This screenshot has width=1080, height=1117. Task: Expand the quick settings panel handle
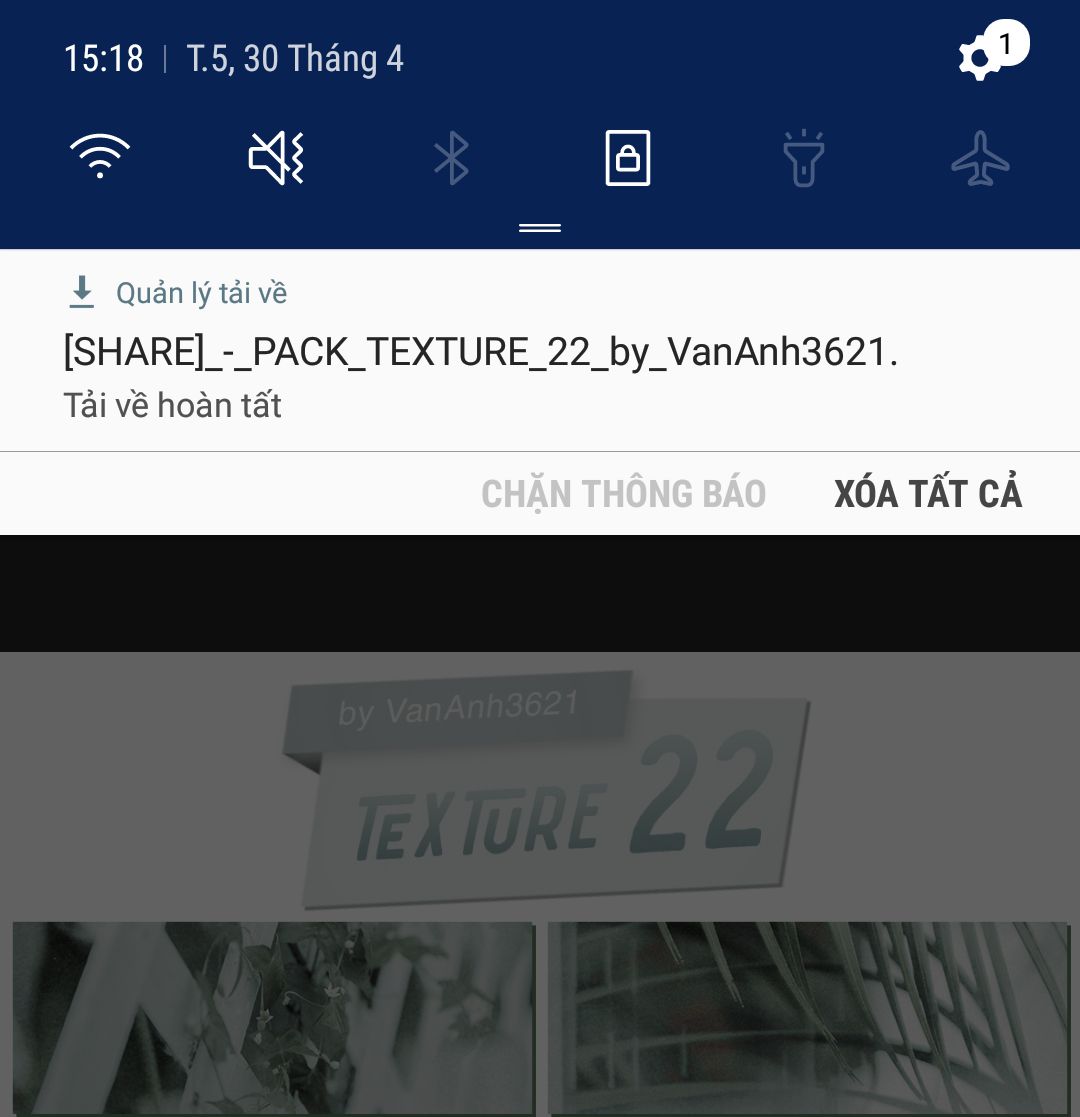pos(540,228)
